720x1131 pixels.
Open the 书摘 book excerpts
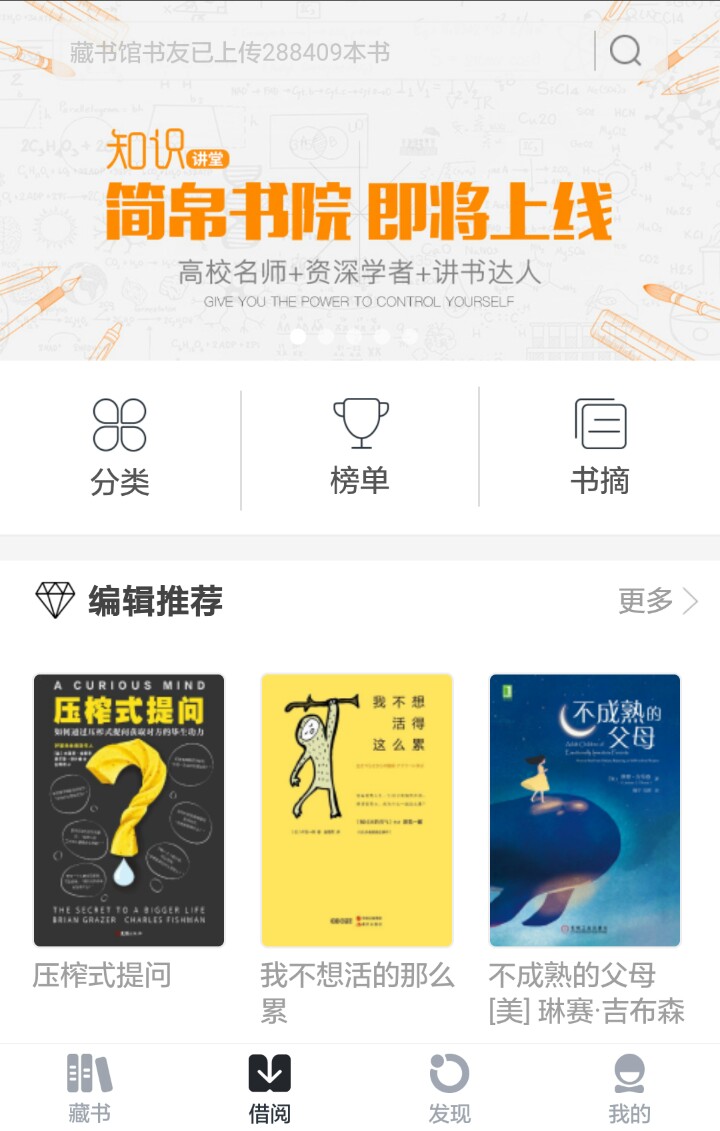(x=600, y=447)
